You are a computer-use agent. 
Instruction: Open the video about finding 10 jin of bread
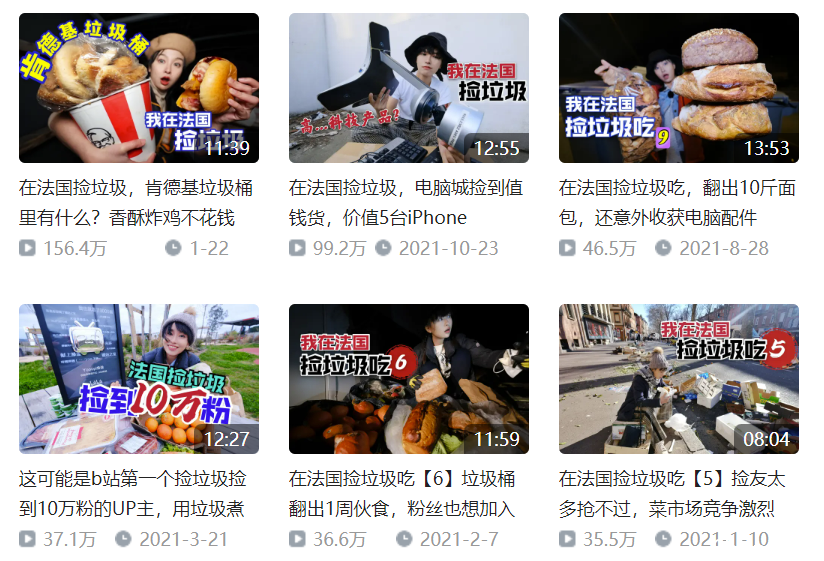tap(678, 88)
